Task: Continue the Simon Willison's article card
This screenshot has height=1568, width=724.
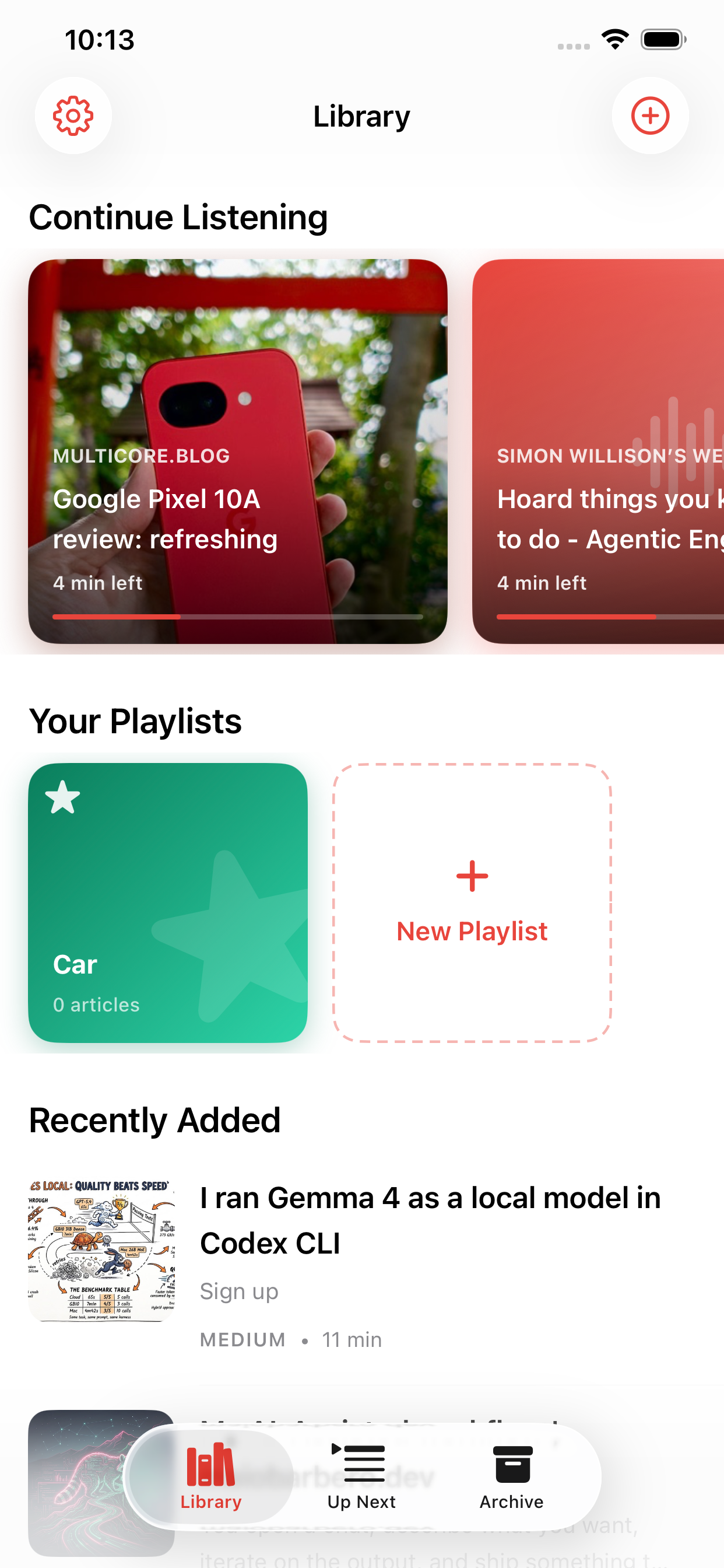Action: (x=599, y=451)
